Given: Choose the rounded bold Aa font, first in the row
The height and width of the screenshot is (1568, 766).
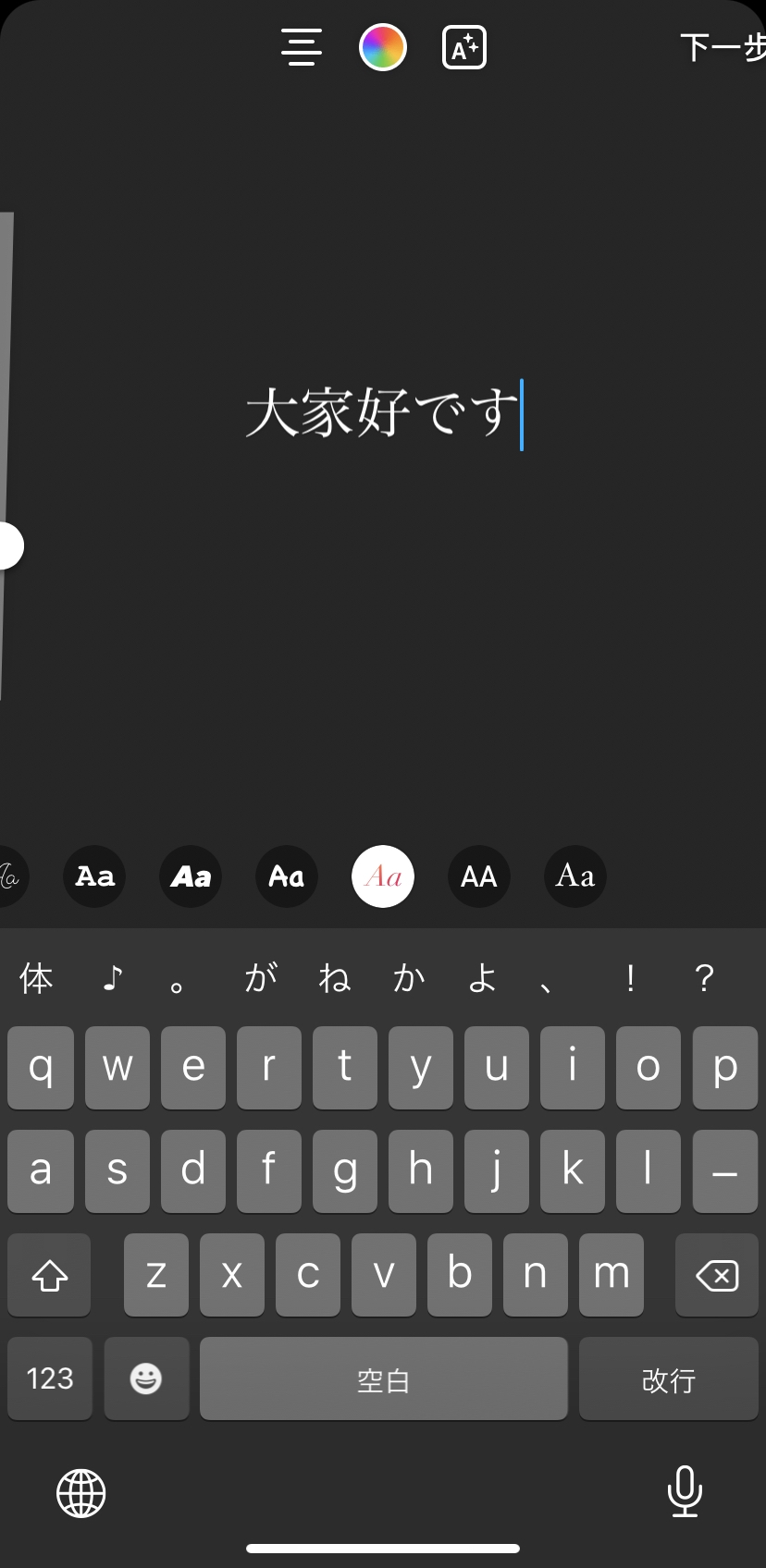Looking at the screenshot, I should [x=94, y=876].
